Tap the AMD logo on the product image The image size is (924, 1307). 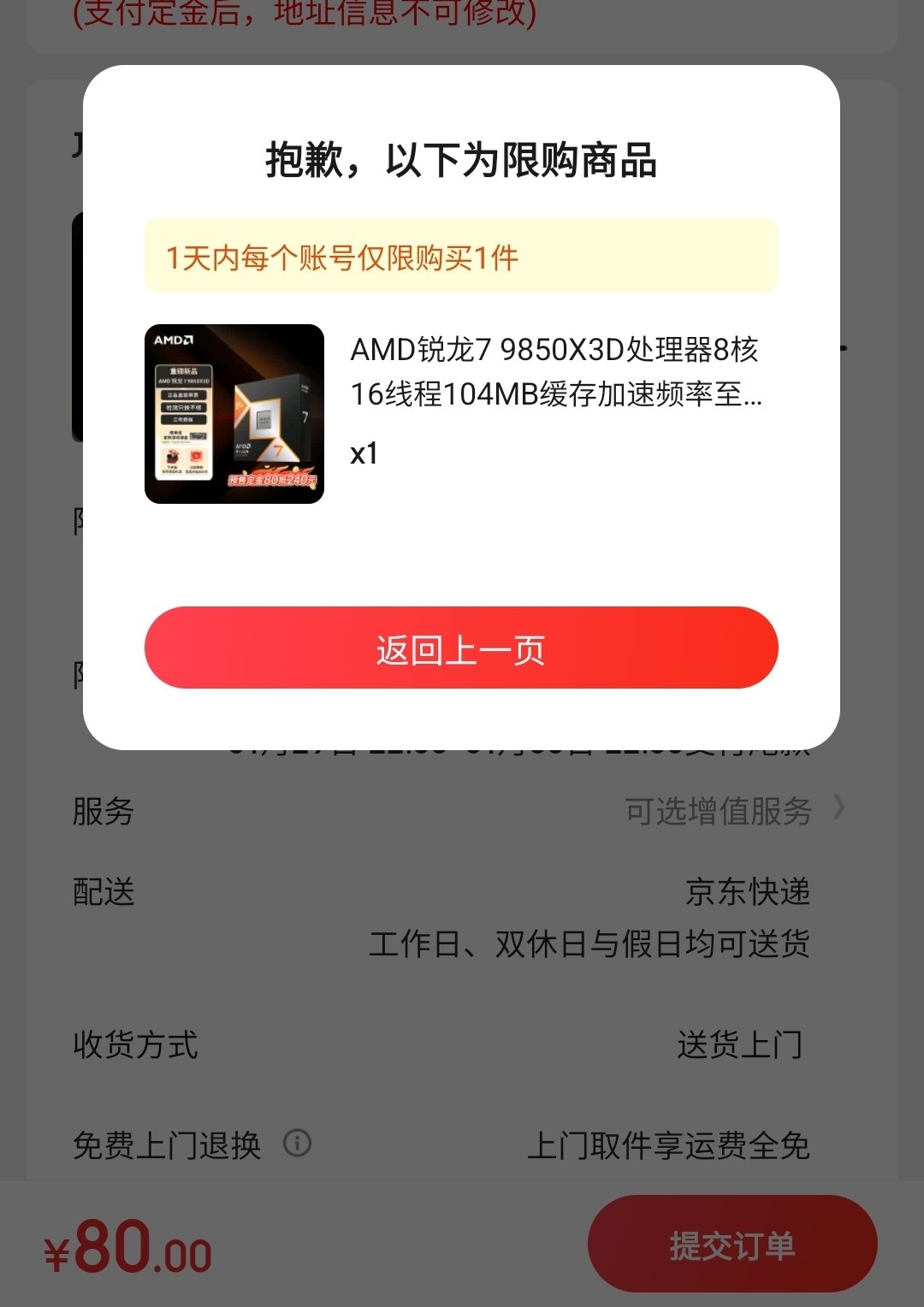pos(175,339)
